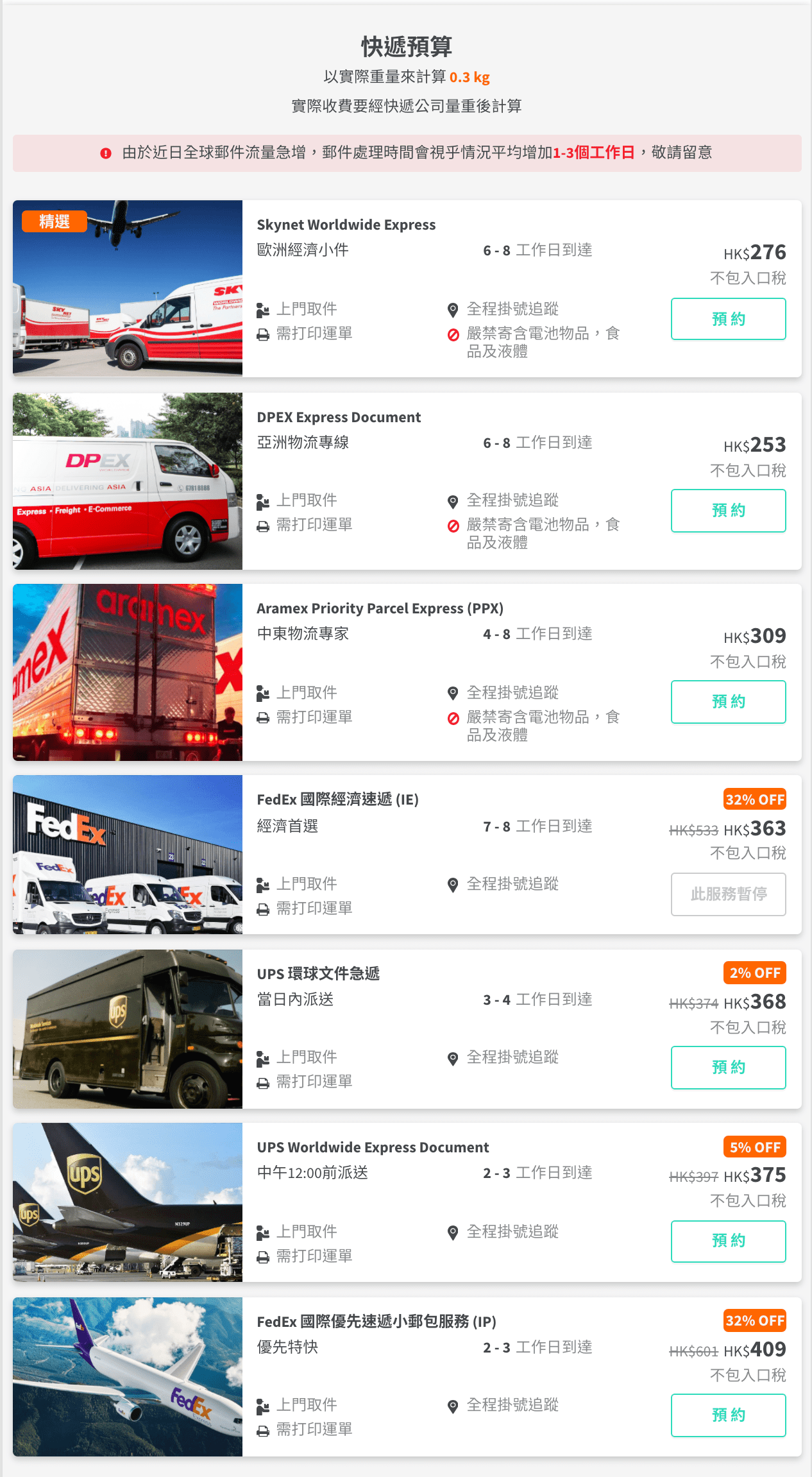This screenshot has width=812, height=1477.
Task: Click the DPEX van thumbnail image
Action: [127, 480]
